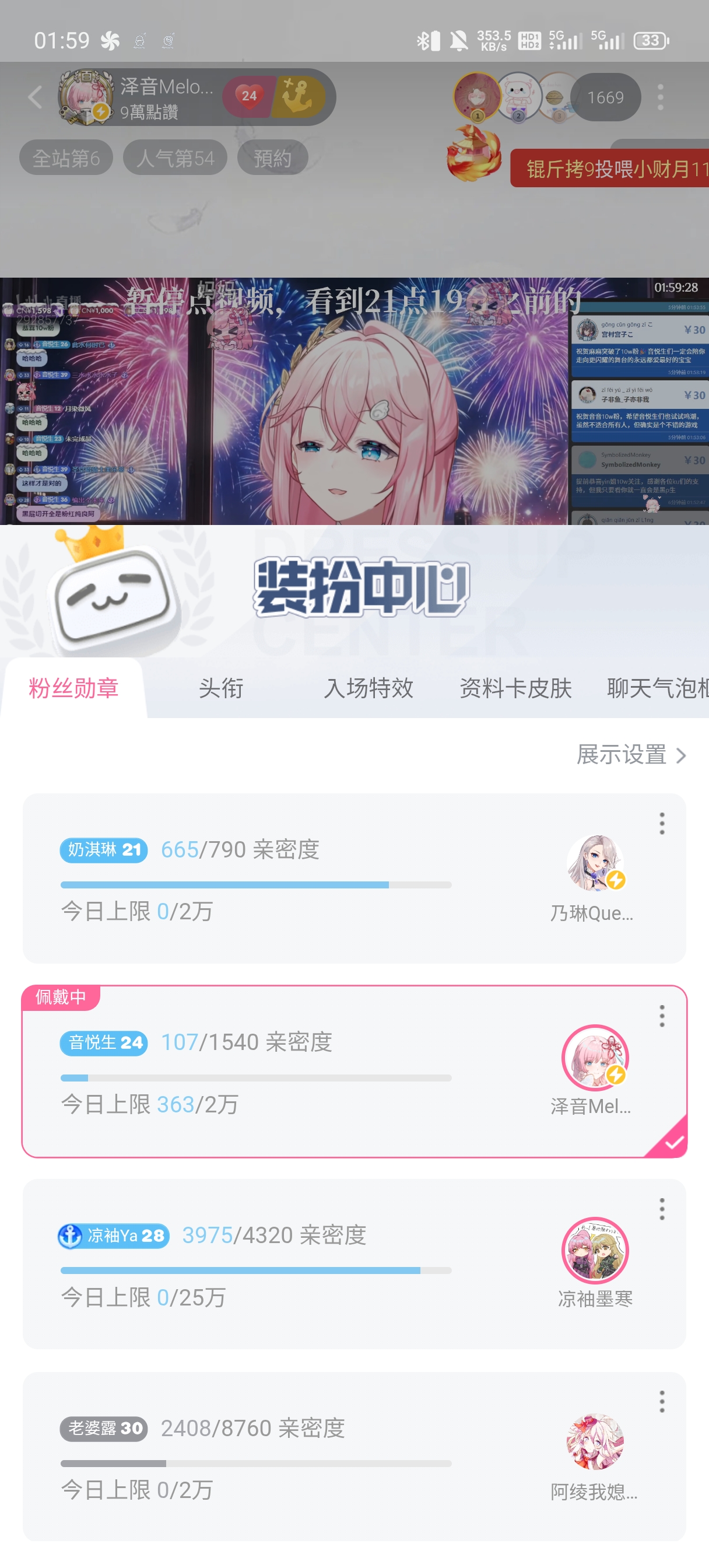Open 展示设置 display settings
This screenshot has height=1568, width=709.
(x=631, y=755)
